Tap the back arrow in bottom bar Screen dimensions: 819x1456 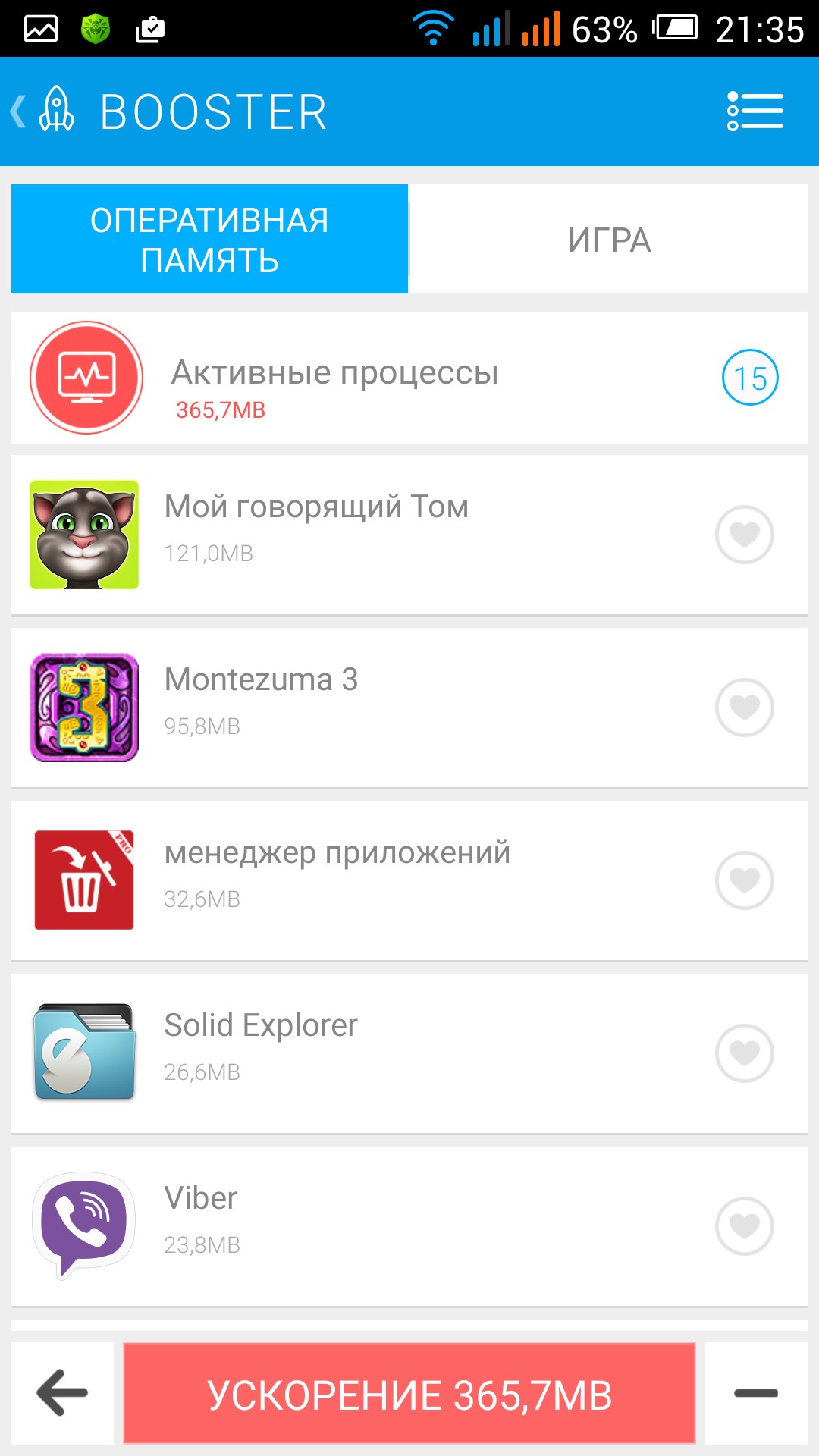click(x=62, y=1394)
